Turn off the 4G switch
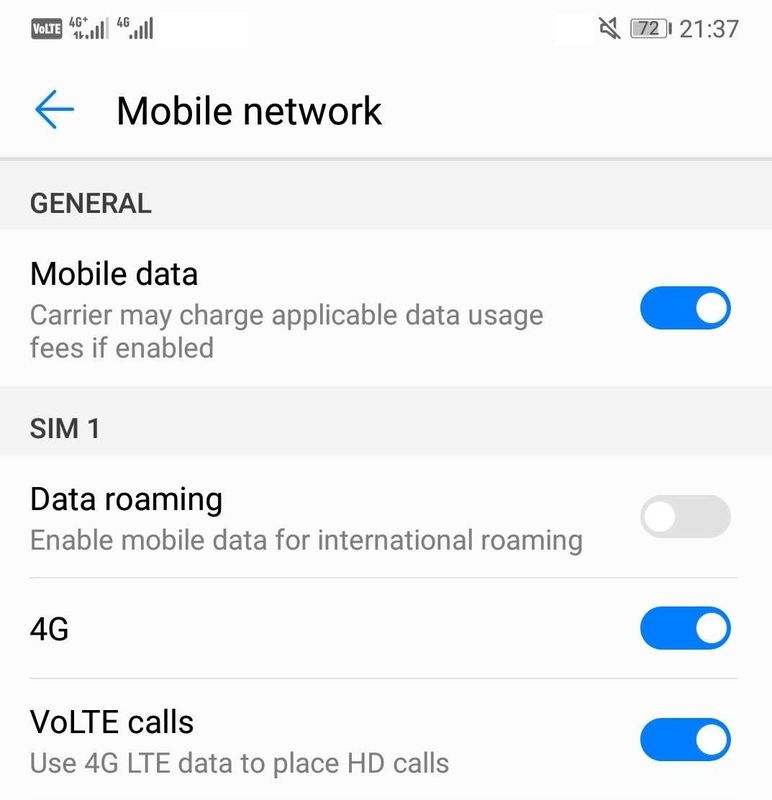The height and width of the screenshot is (800, 772). coord(685,629)
